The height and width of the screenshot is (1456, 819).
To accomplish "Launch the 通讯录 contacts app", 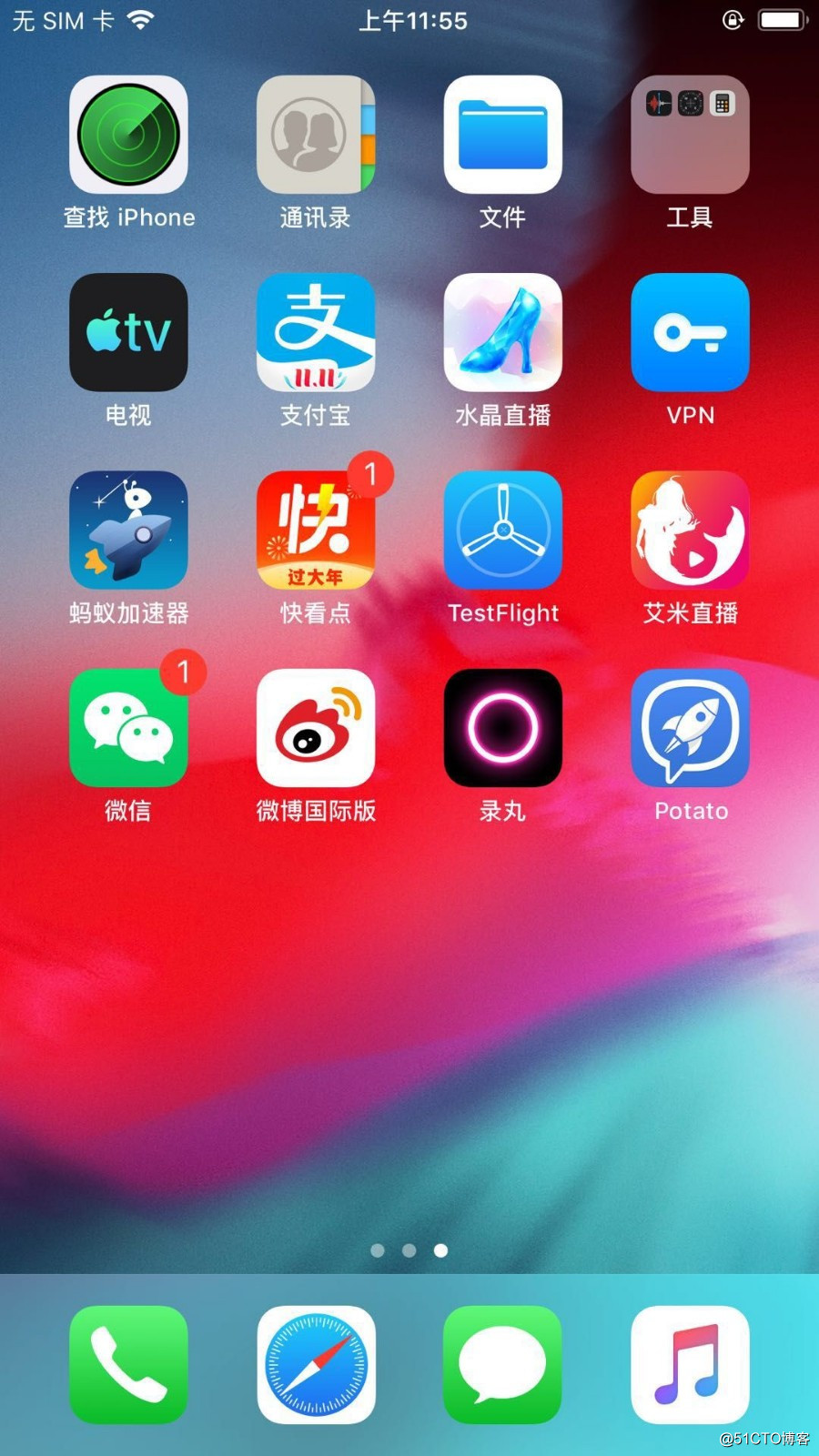I will 315,135.
